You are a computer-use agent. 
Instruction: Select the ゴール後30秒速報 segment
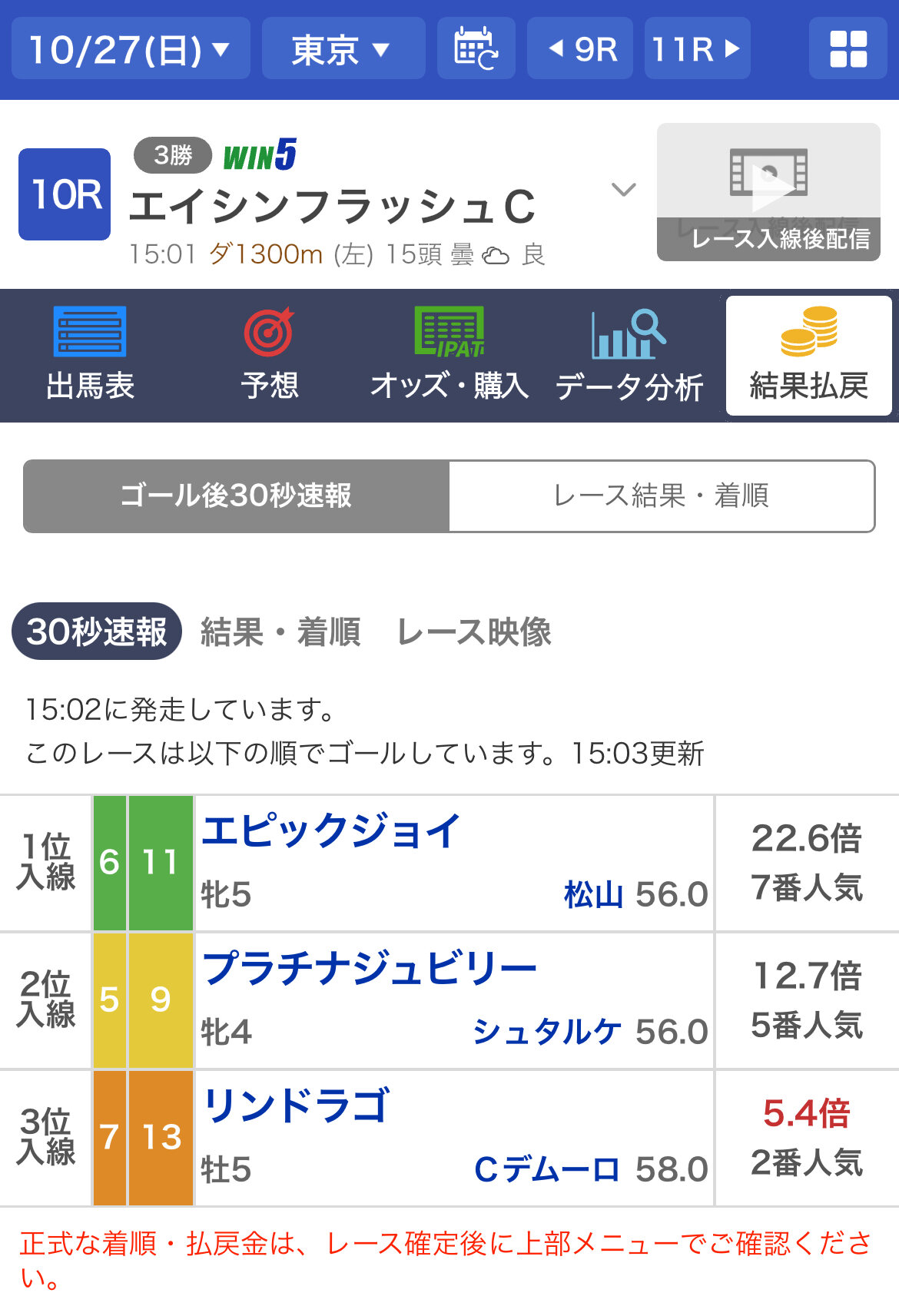coord(237,496)
